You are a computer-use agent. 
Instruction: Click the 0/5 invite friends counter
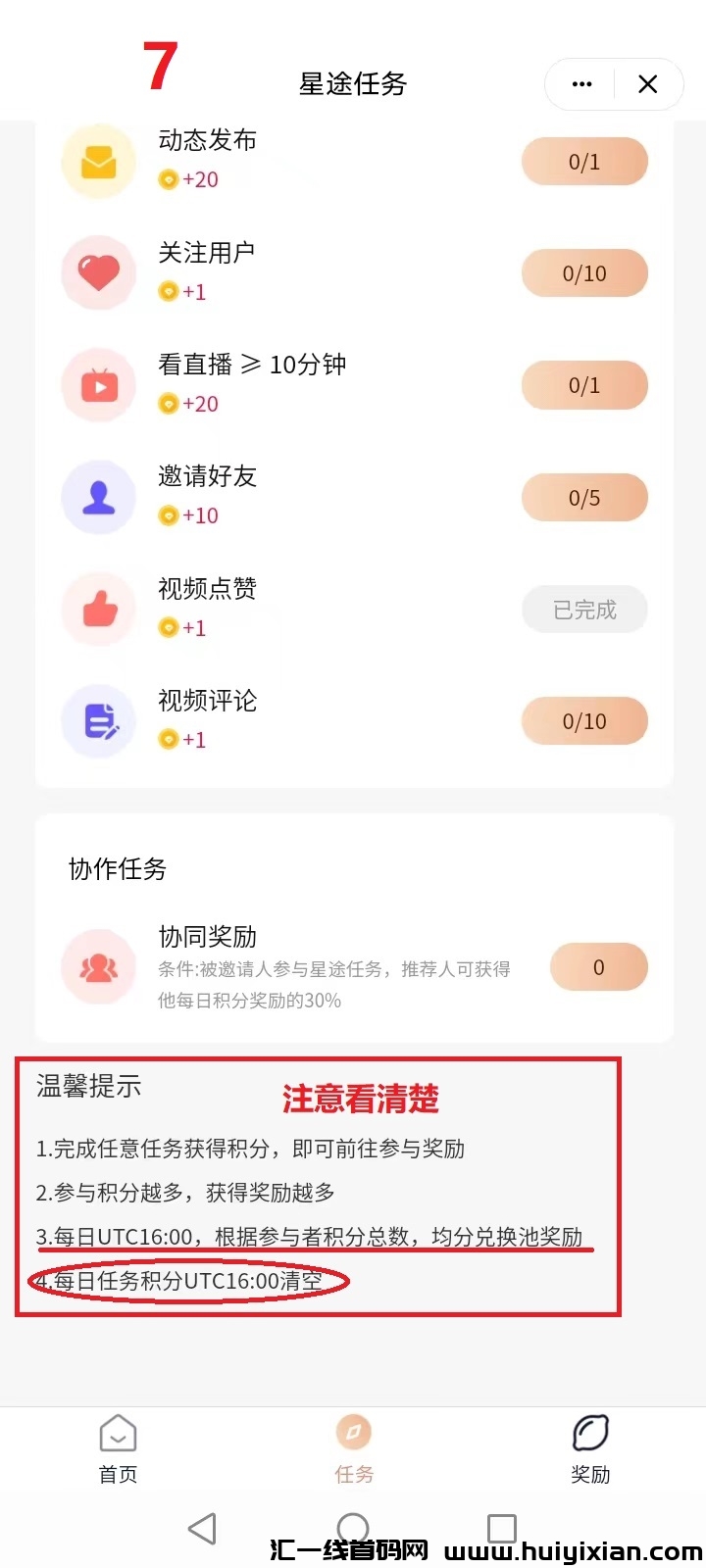coord(584,497)
